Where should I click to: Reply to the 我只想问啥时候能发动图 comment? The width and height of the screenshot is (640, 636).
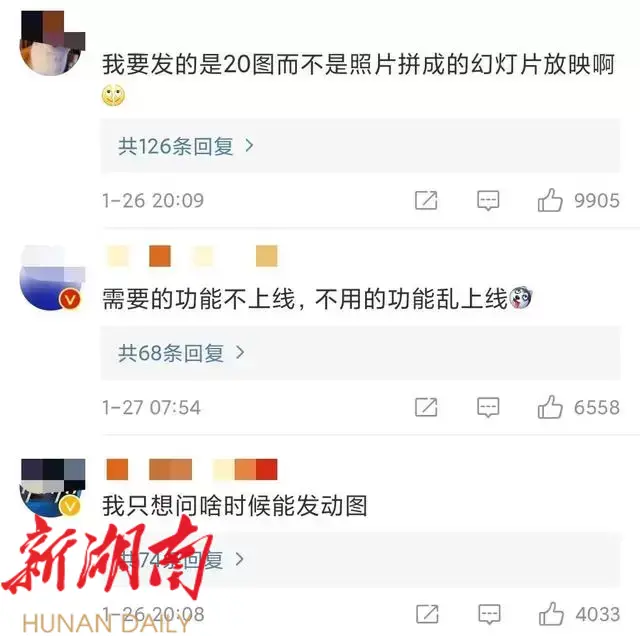(x=488, y=613)
